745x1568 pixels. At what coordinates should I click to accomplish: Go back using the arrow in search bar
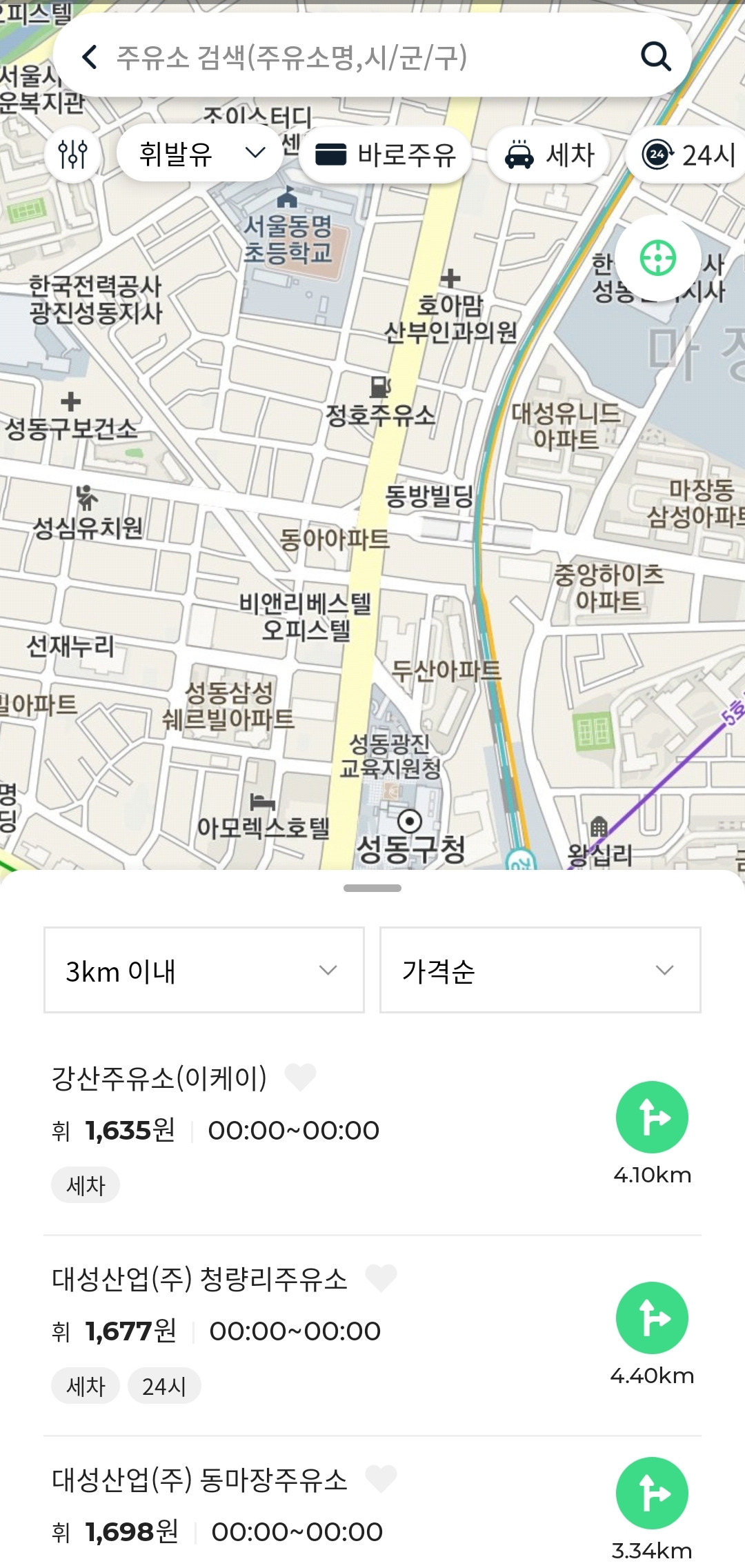(x=90, y=57)
